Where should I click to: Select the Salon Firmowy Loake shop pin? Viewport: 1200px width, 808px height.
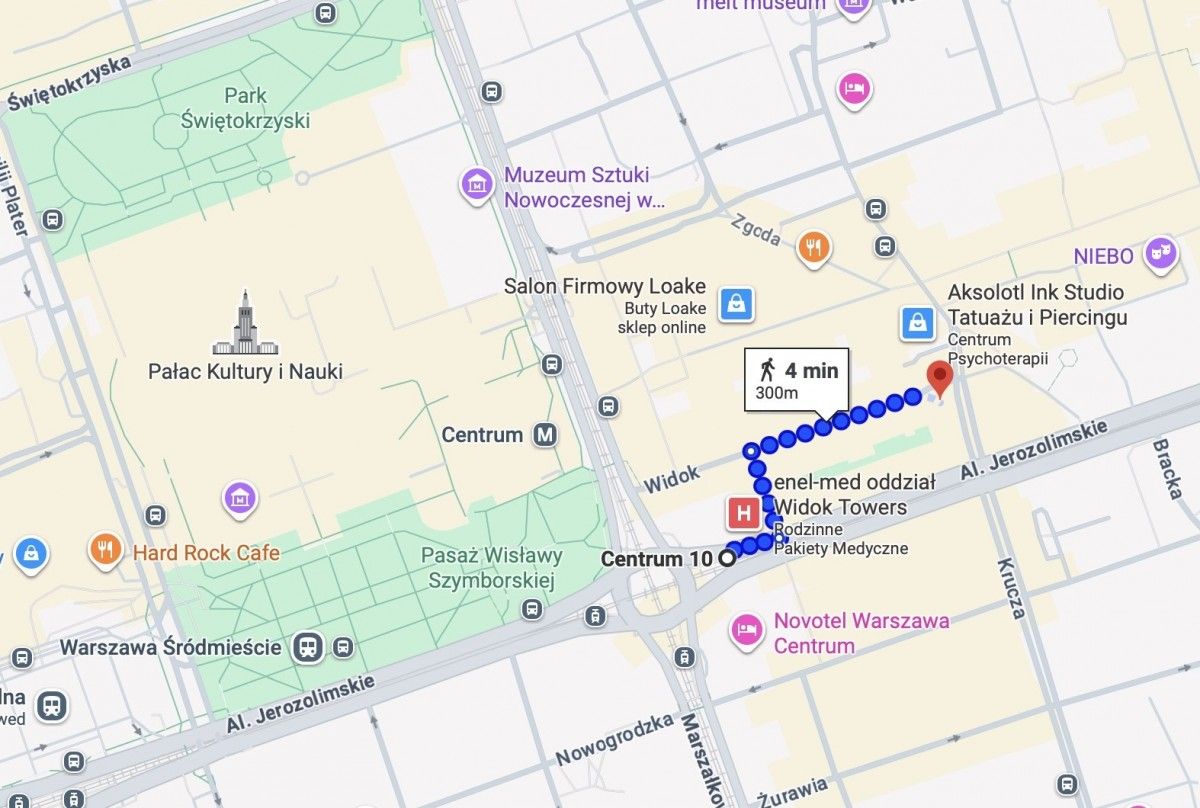(x=736, y=301)
